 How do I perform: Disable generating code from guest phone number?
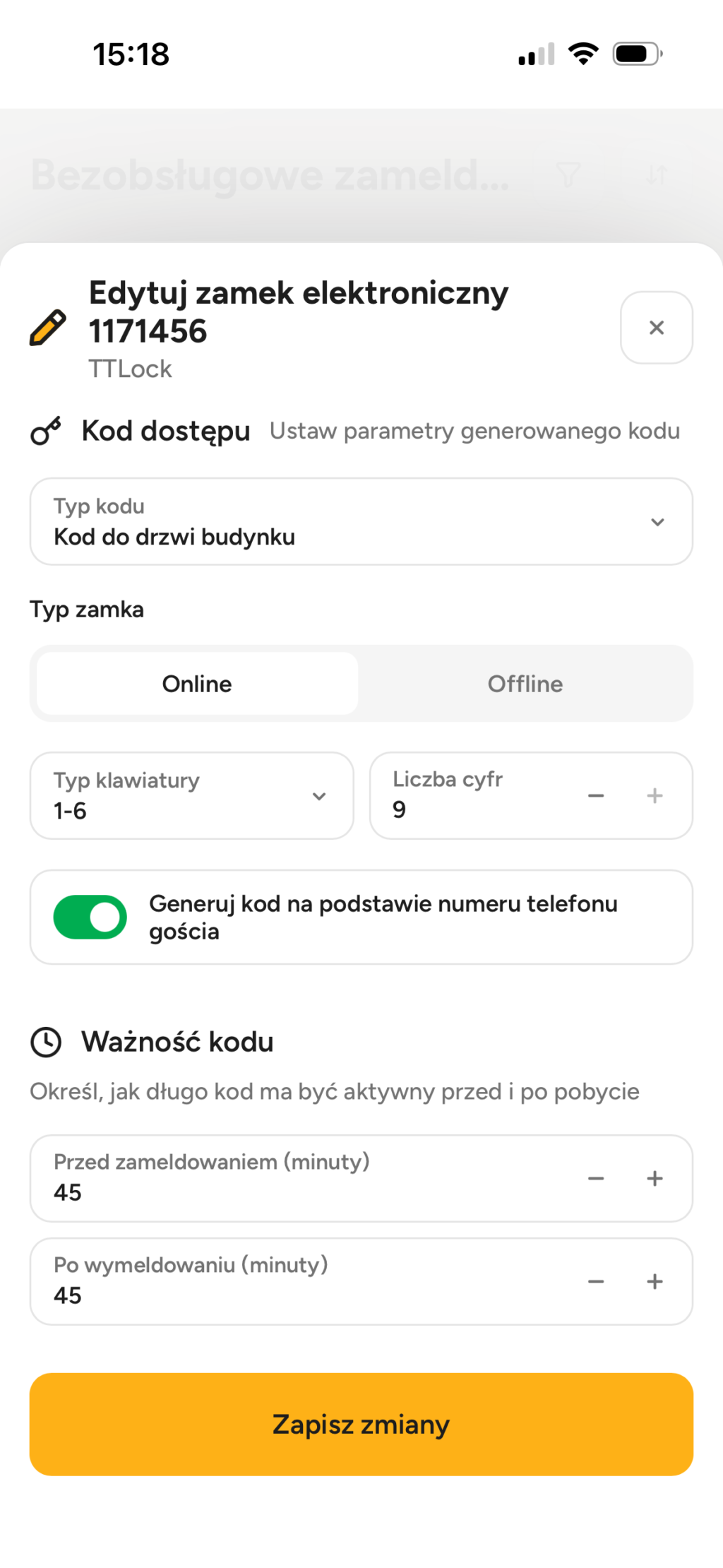pyautogui.click(x=90, y=917)
